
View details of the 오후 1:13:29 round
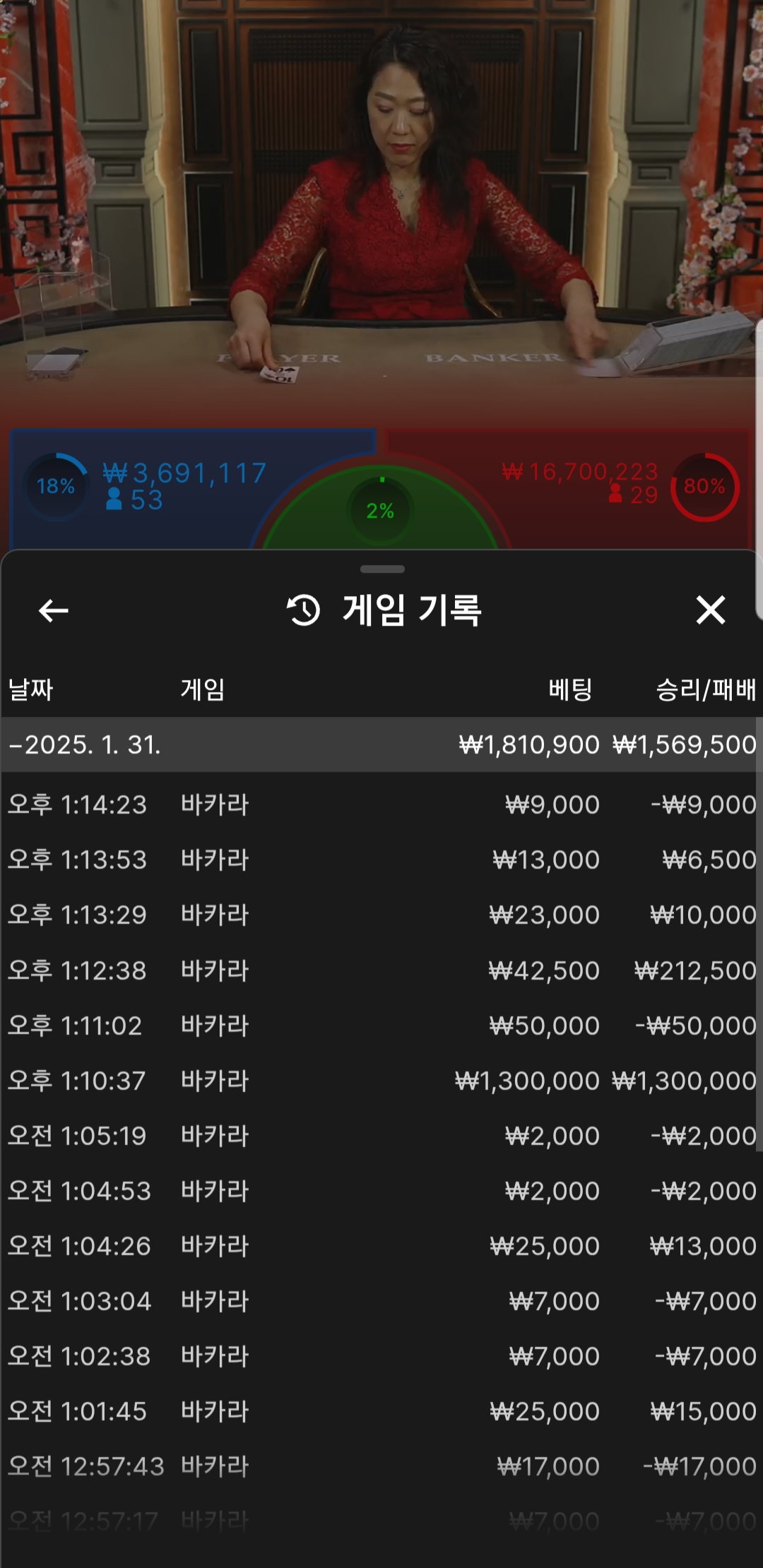pyautogui.click(x=381, y=915)
